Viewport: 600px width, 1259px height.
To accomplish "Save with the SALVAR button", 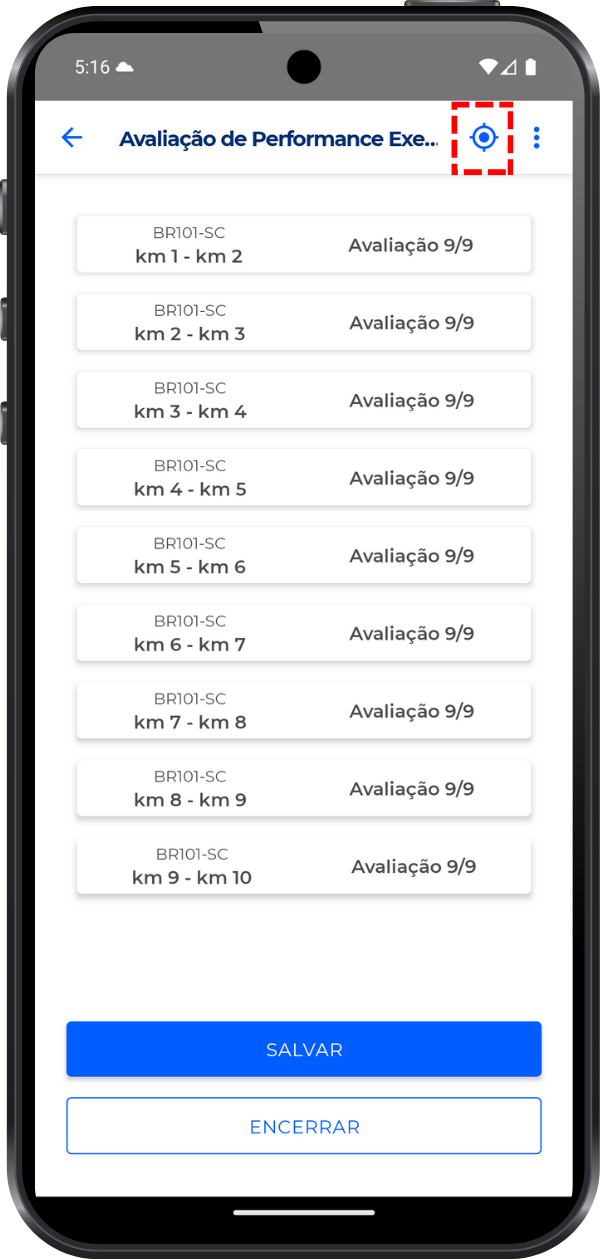I will coord(304,1049).
